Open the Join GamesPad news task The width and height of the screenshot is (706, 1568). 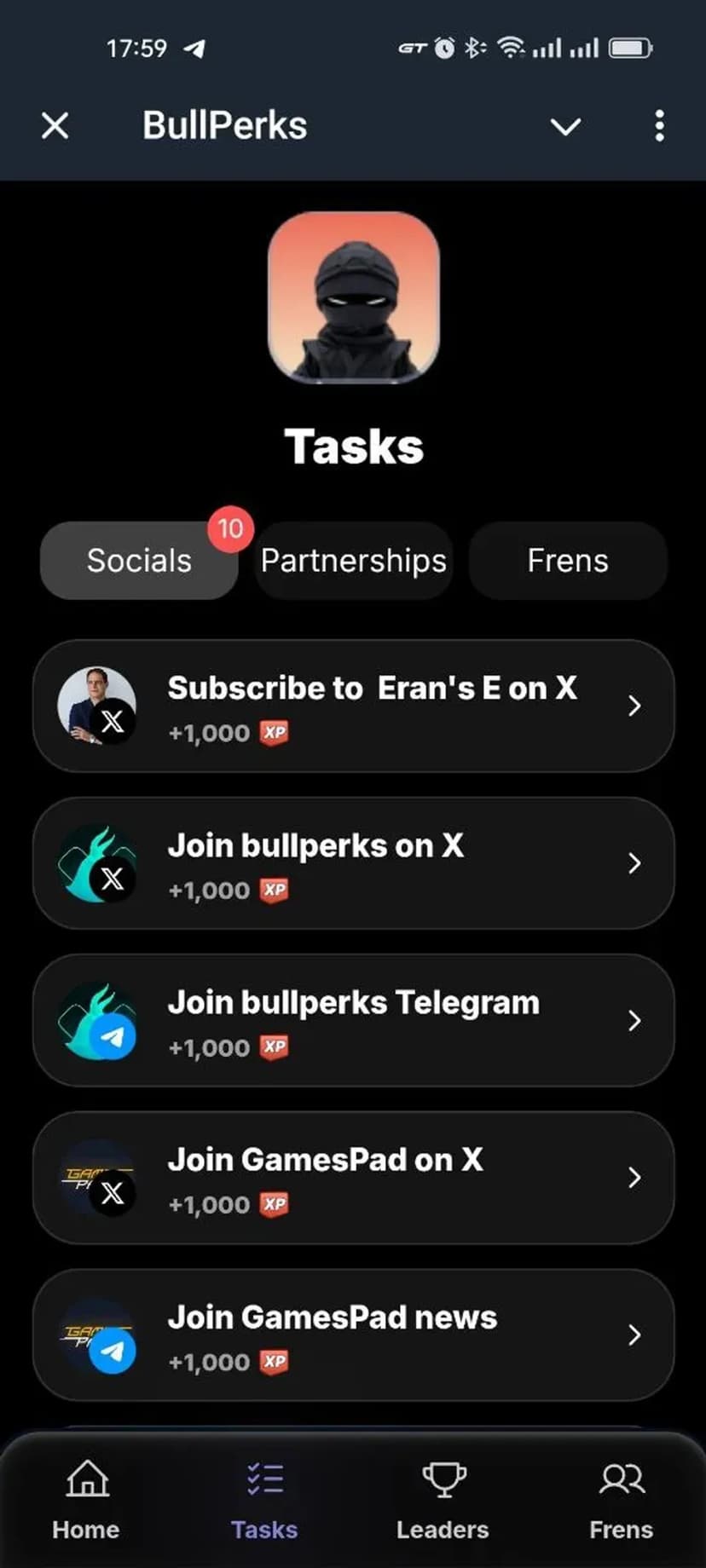[x=353, y=1335]
